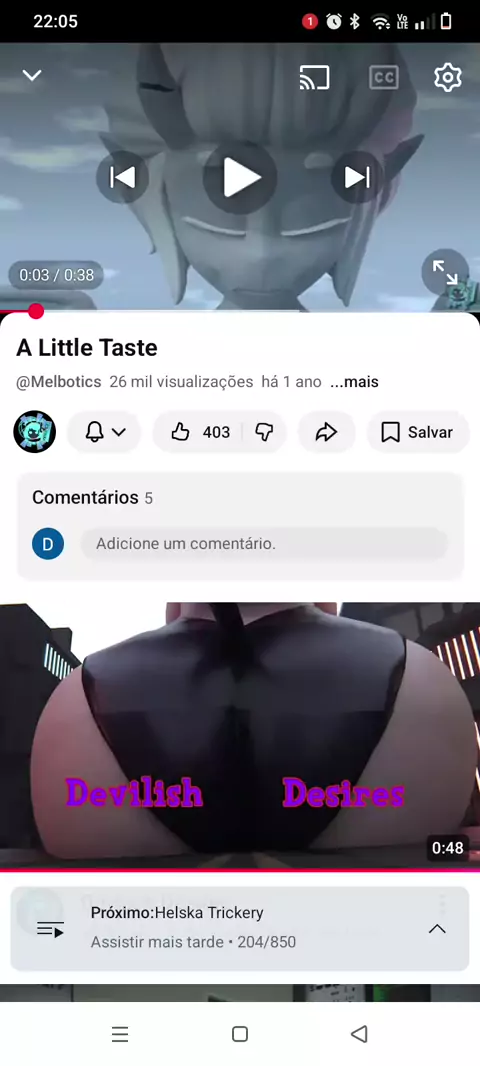
Task: Open notification bell options
Action: (104, 432)
